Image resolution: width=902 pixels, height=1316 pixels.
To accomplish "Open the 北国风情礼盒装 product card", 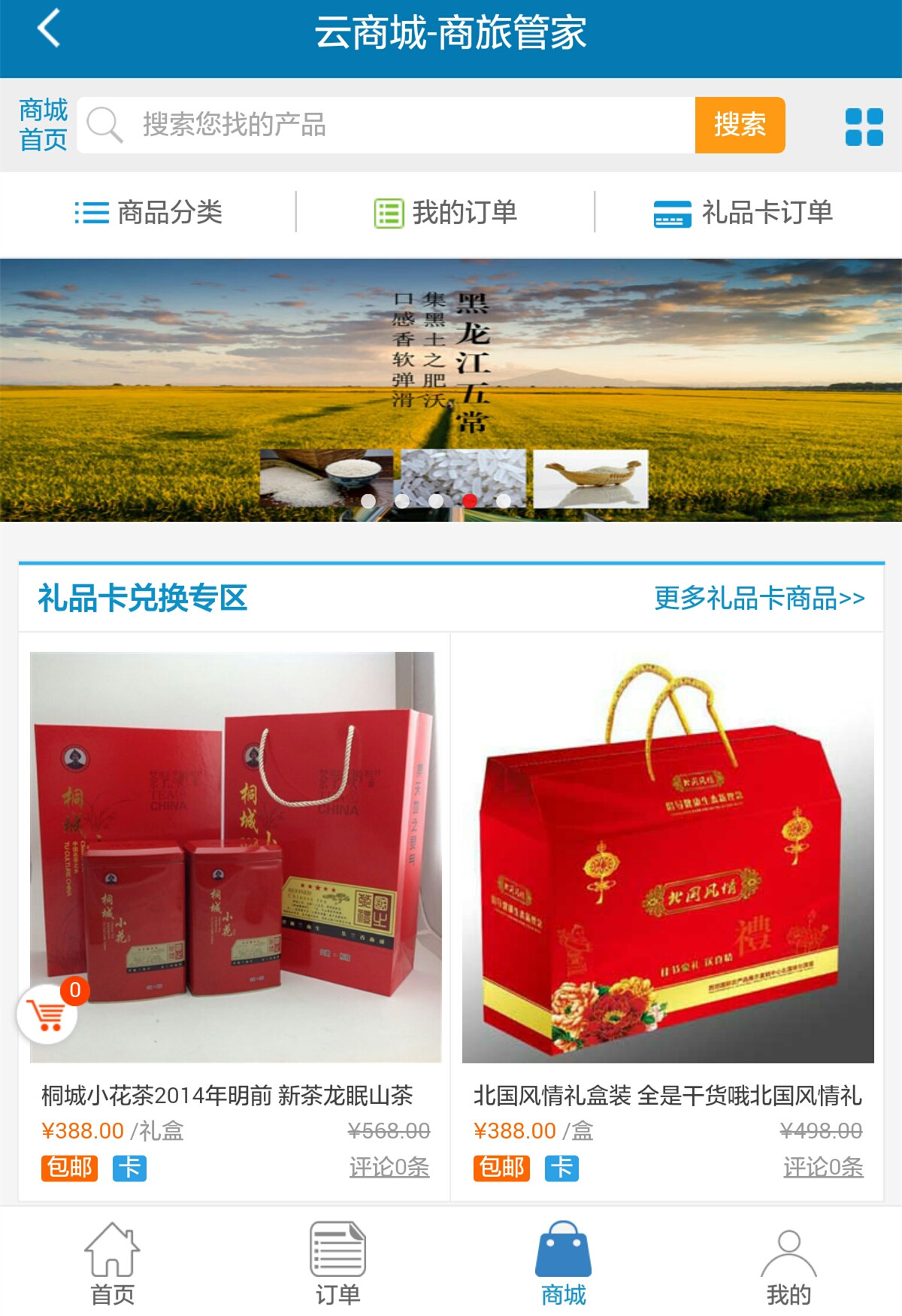I will point(667,857).
